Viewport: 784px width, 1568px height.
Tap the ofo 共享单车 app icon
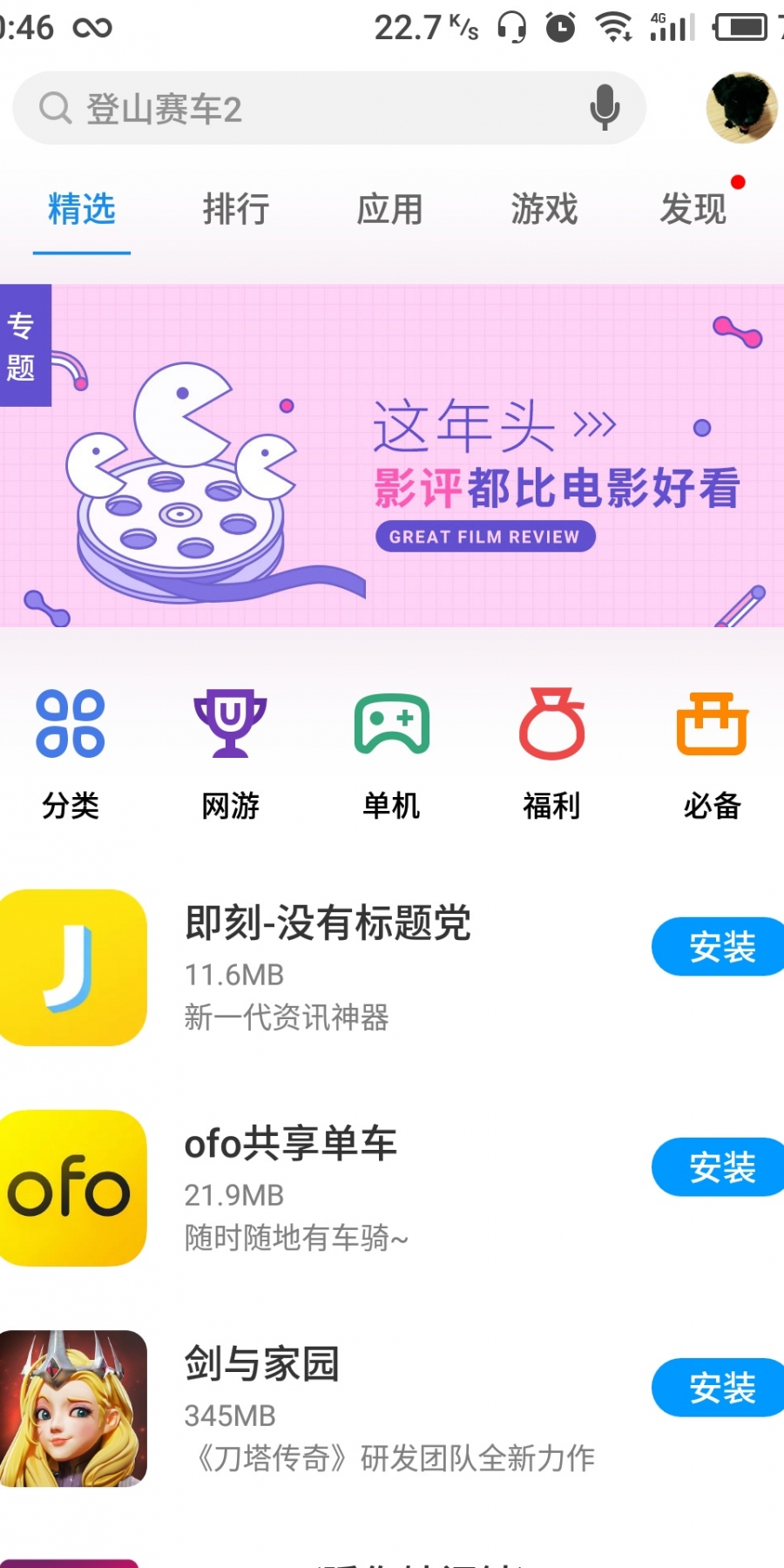point(72,1189)
